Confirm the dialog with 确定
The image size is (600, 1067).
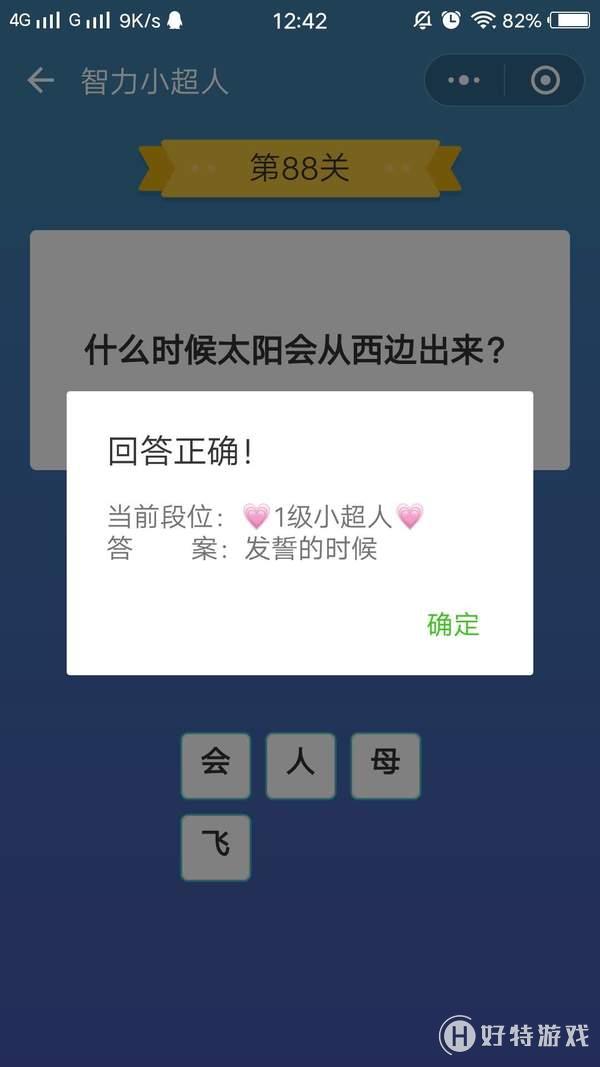453,625
